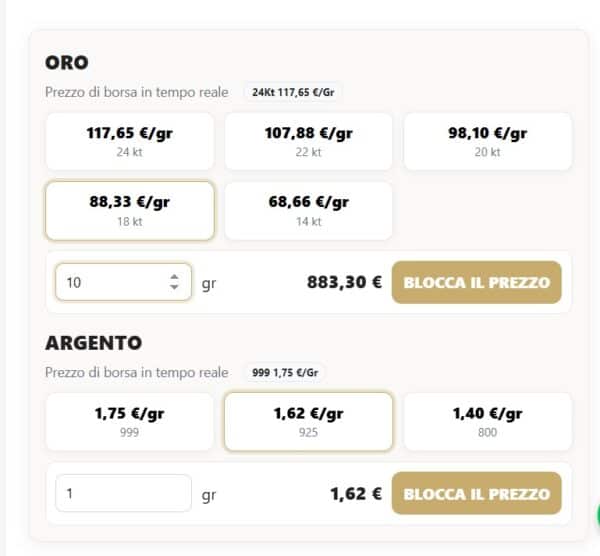Lock the gold price of 883,30 €
Screen dimensions: 600x556
point(476,283)
